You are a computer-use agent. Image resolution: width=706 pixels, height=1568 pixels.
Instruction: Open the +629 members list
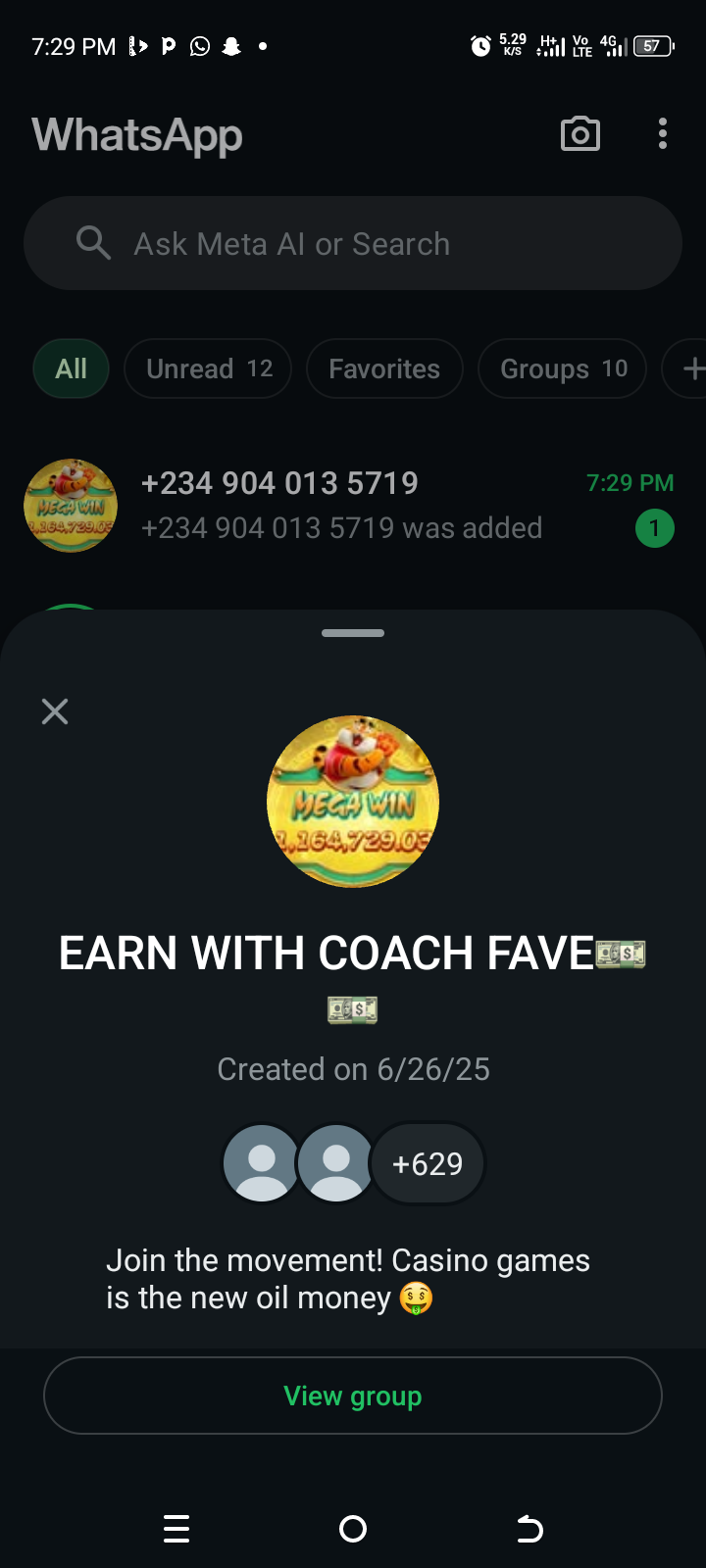(428, 1163)
